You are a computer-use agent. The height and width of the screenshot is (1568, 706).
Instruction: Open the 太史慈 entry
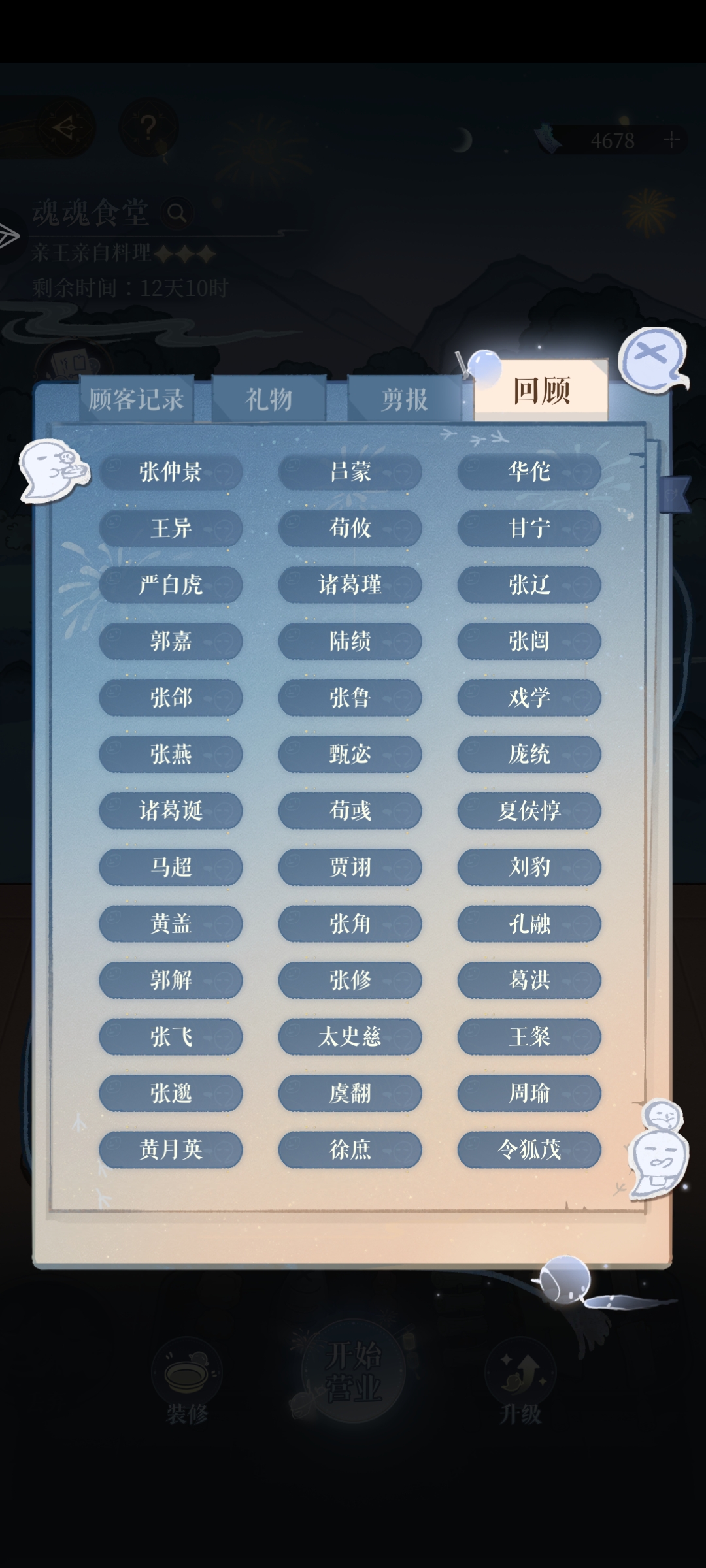tap(350, 1037)
